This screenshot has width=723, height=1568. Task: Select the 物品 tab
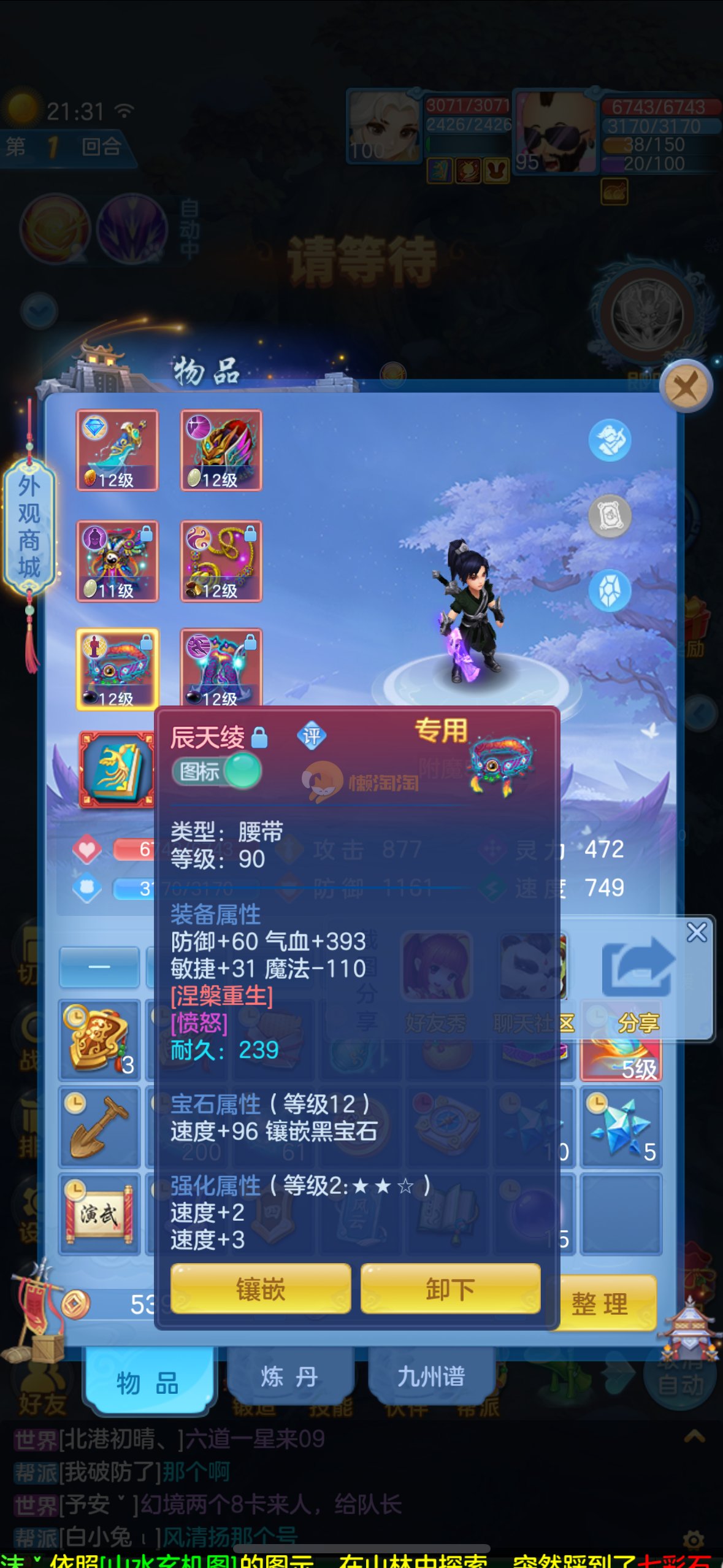(147, 1383)
